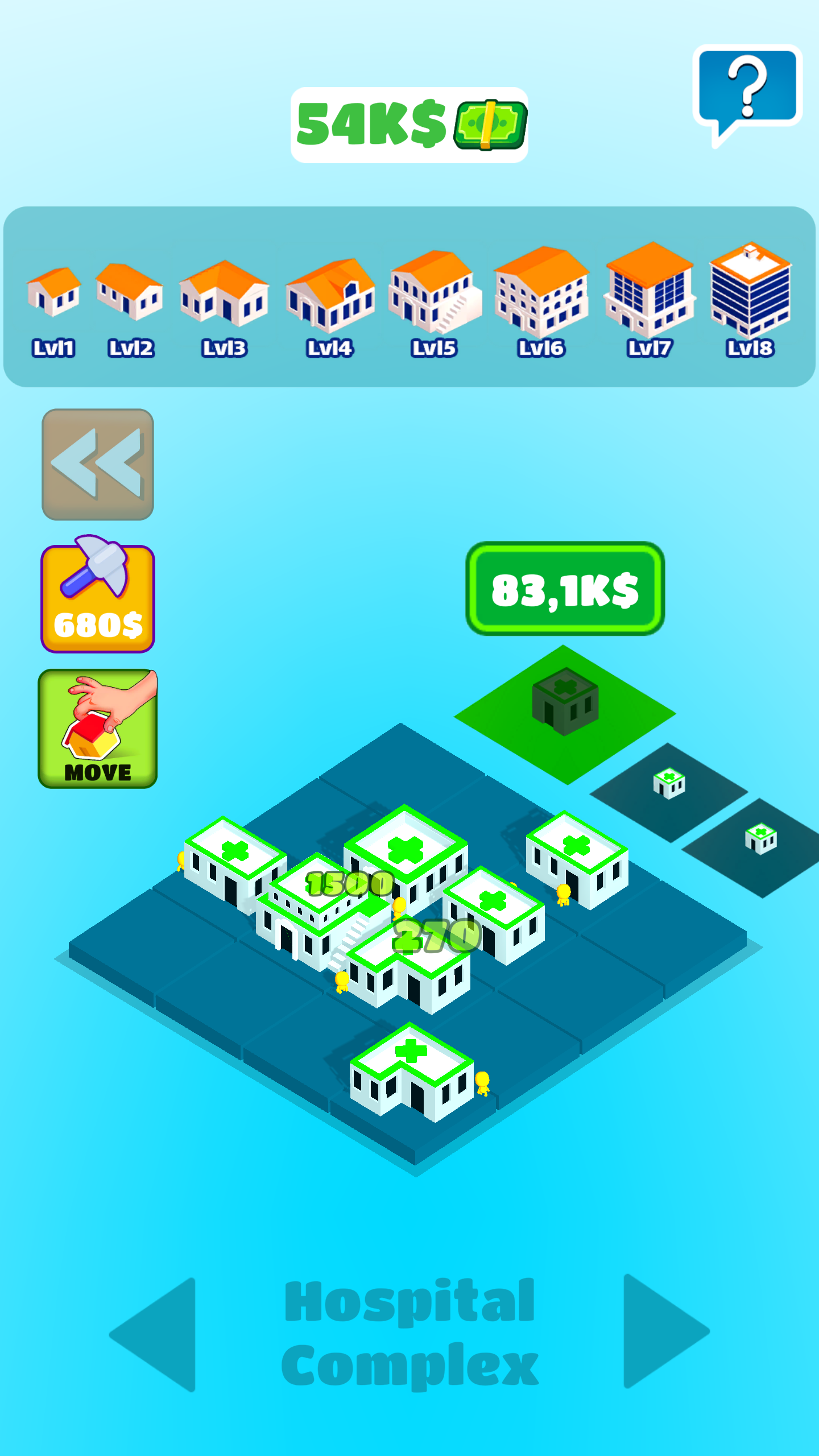Buy a building with the 680$ hammer button

pos(98,598)
